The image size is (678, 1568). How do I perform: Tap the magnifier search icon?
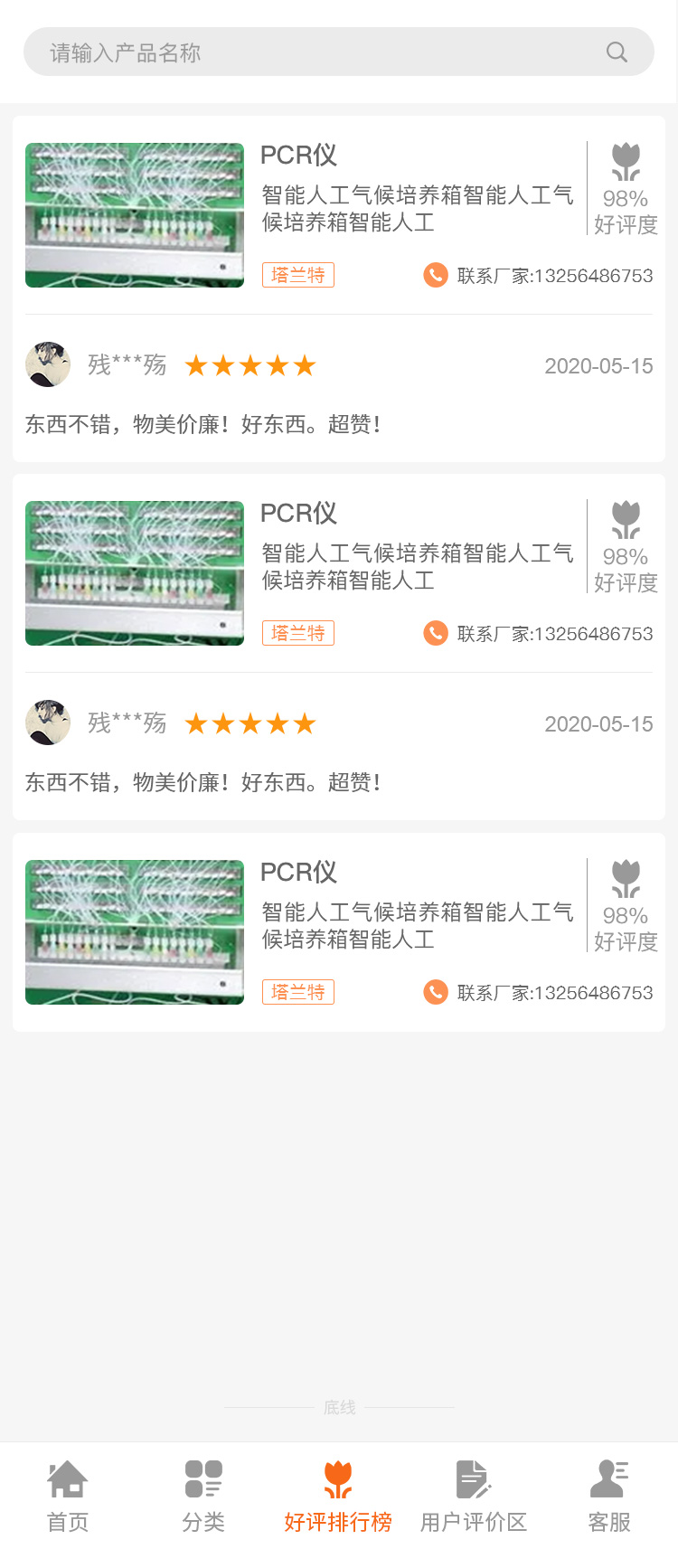pos(617,52)
